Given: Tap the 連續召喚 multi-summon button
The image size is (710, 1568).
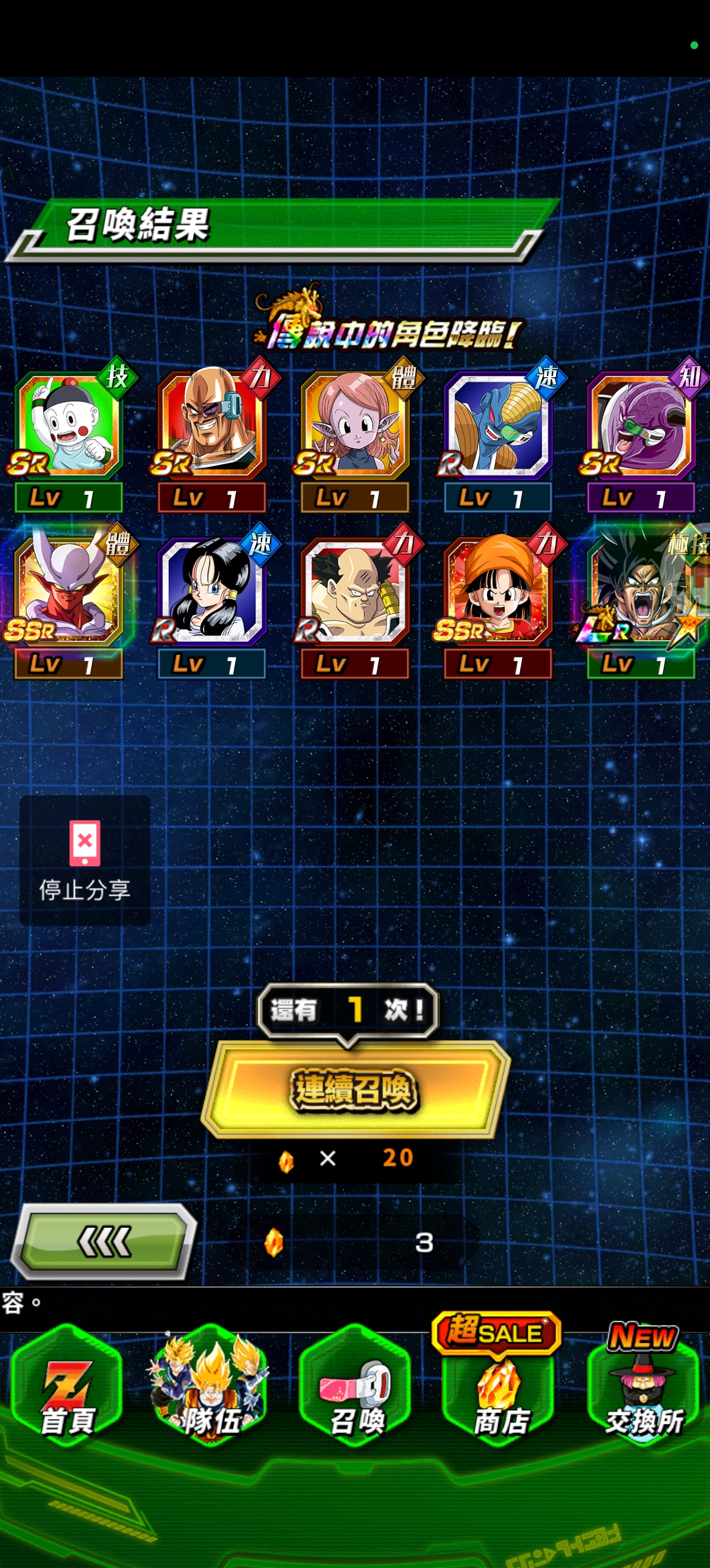Looking at the screenshot, I should pos(355,1090).
